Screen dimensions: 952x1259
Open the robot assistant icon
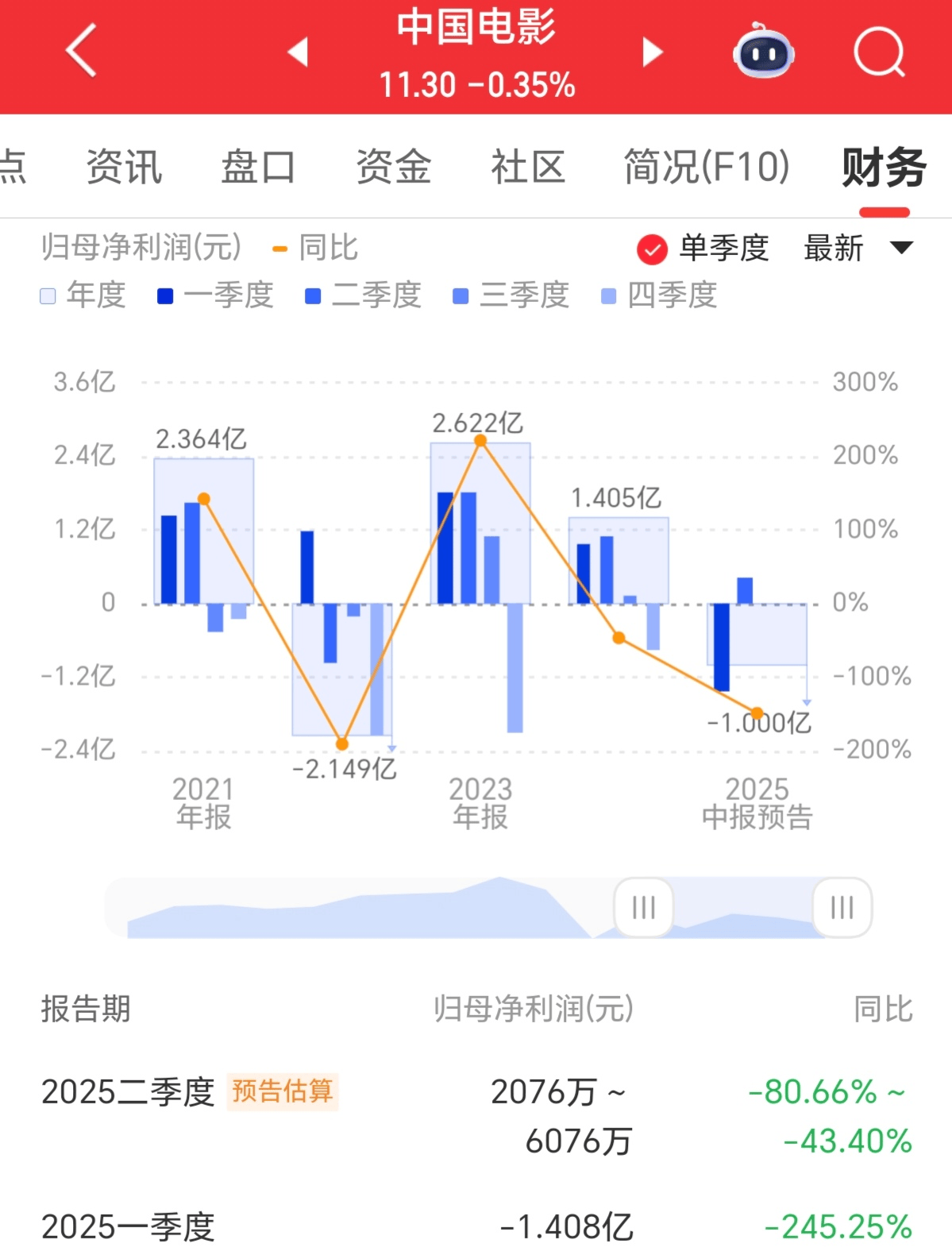[x=763, y=52]
